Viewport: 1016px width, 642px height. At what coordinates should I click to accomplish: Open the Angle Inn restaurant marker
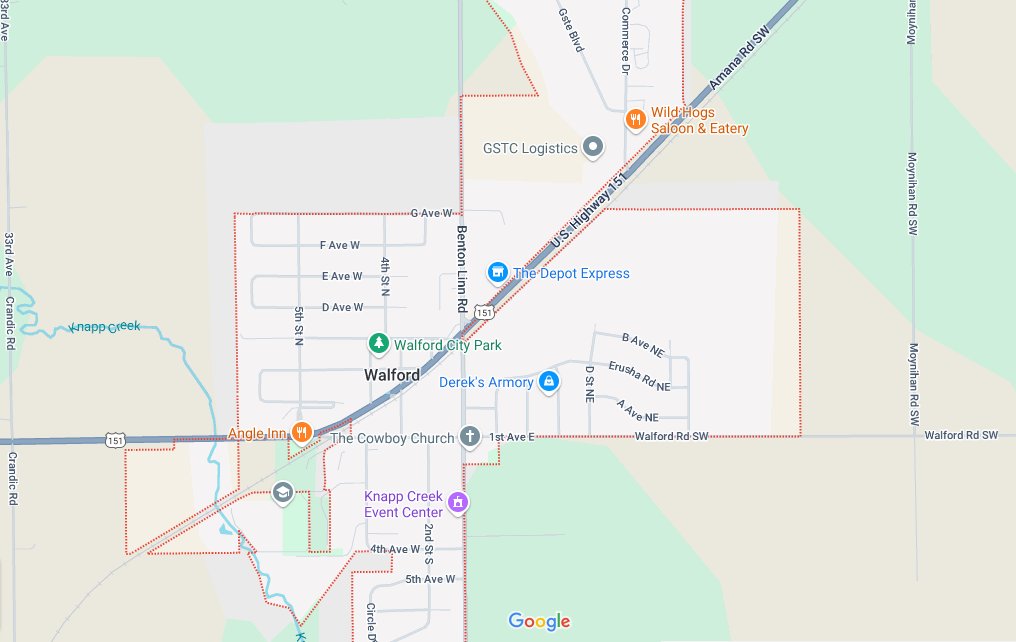[301, 433]
